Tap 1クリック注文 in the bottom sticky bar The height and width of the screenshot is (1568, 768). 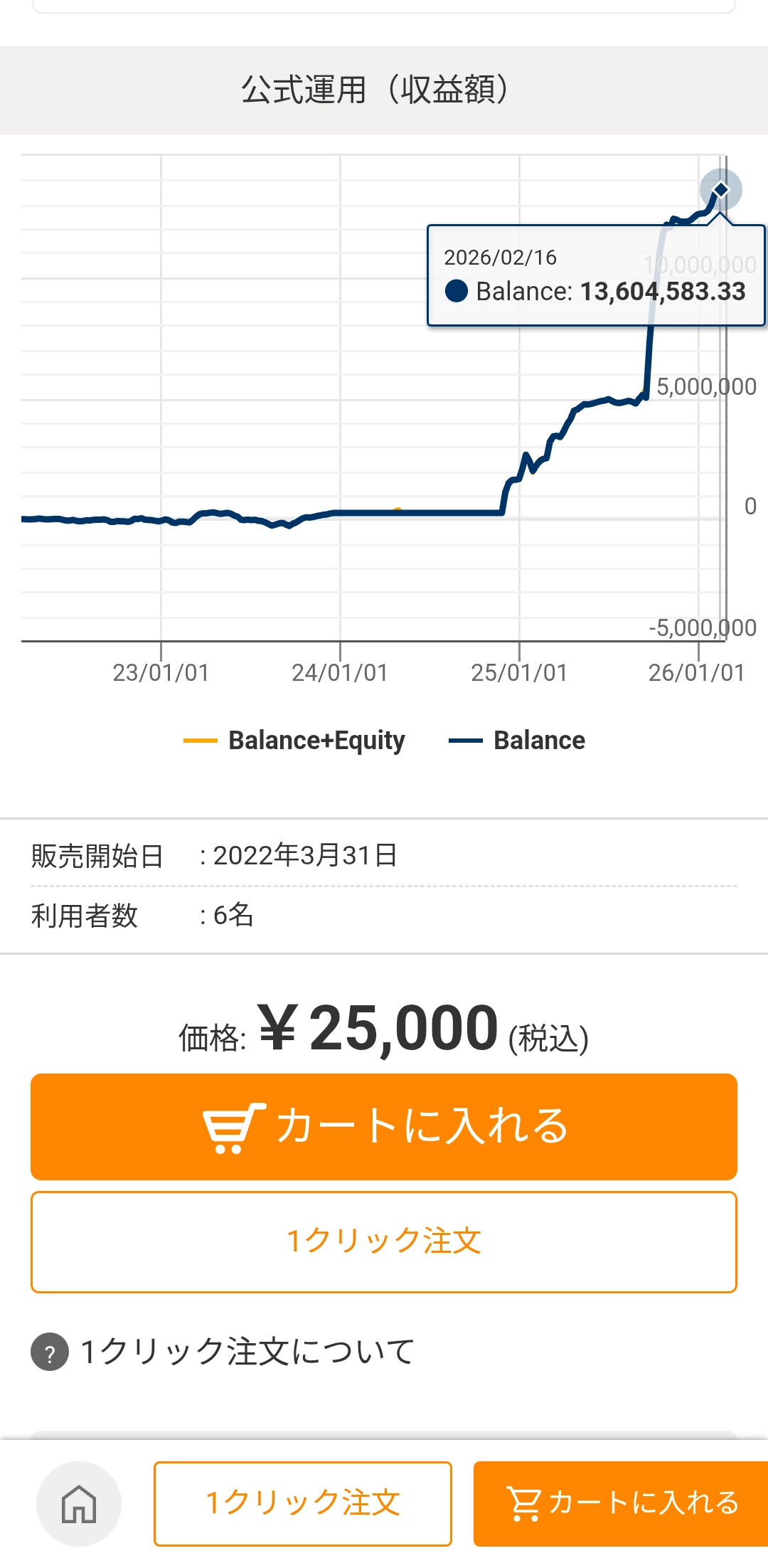[303, 1503]
